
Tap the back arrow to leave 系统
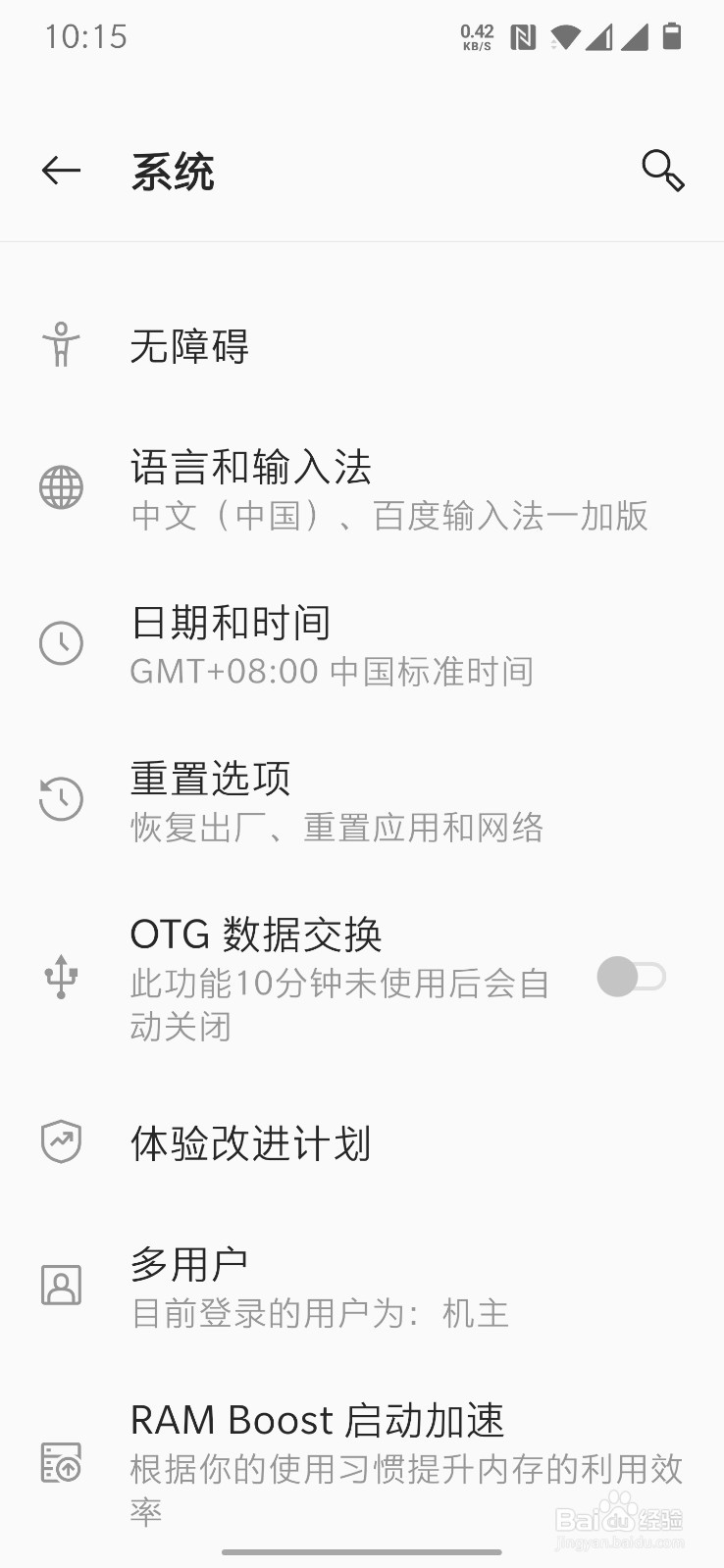61,170
